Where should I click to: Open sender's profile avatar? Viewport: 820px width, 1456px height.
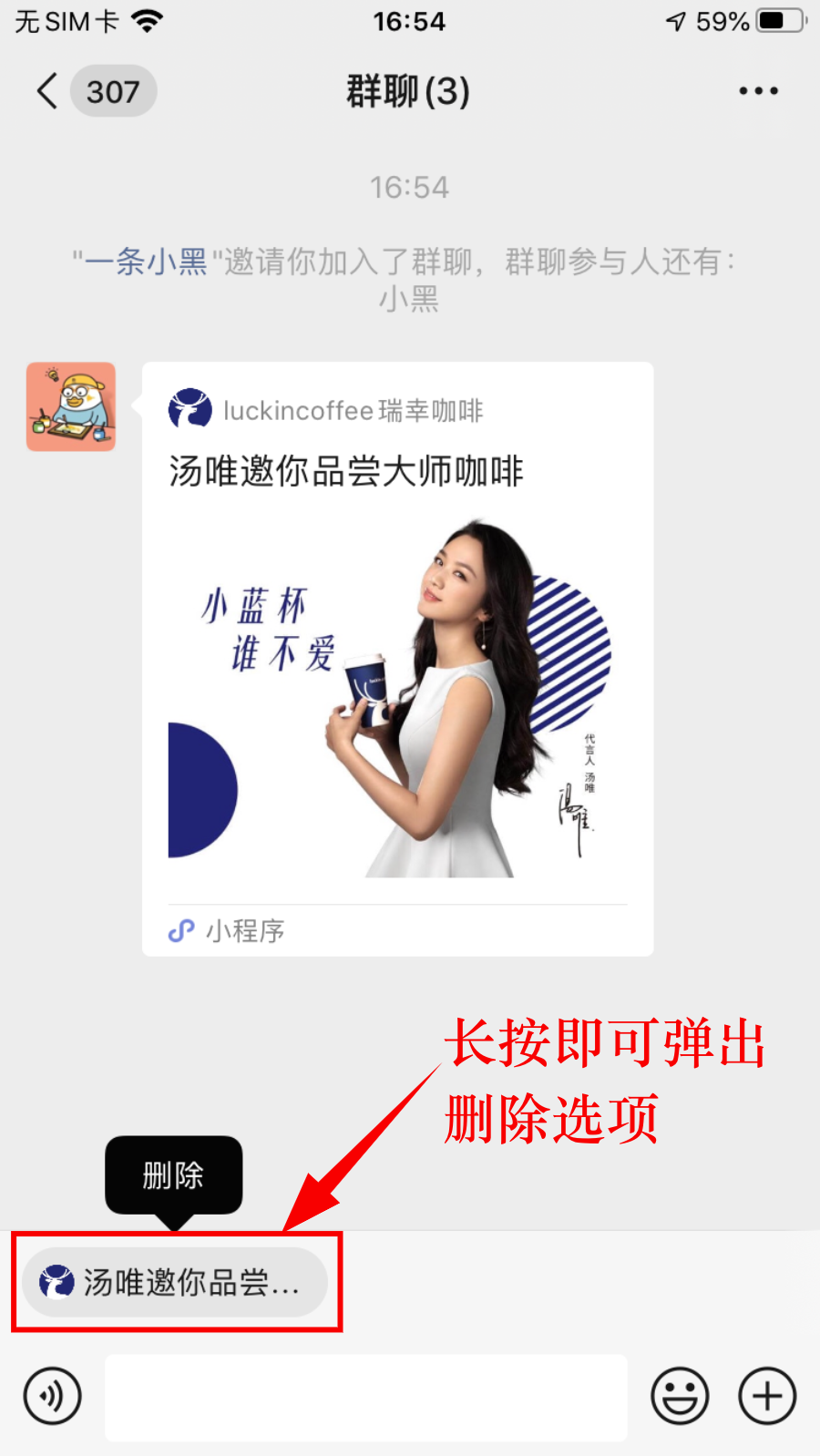[x=71, y=406]
